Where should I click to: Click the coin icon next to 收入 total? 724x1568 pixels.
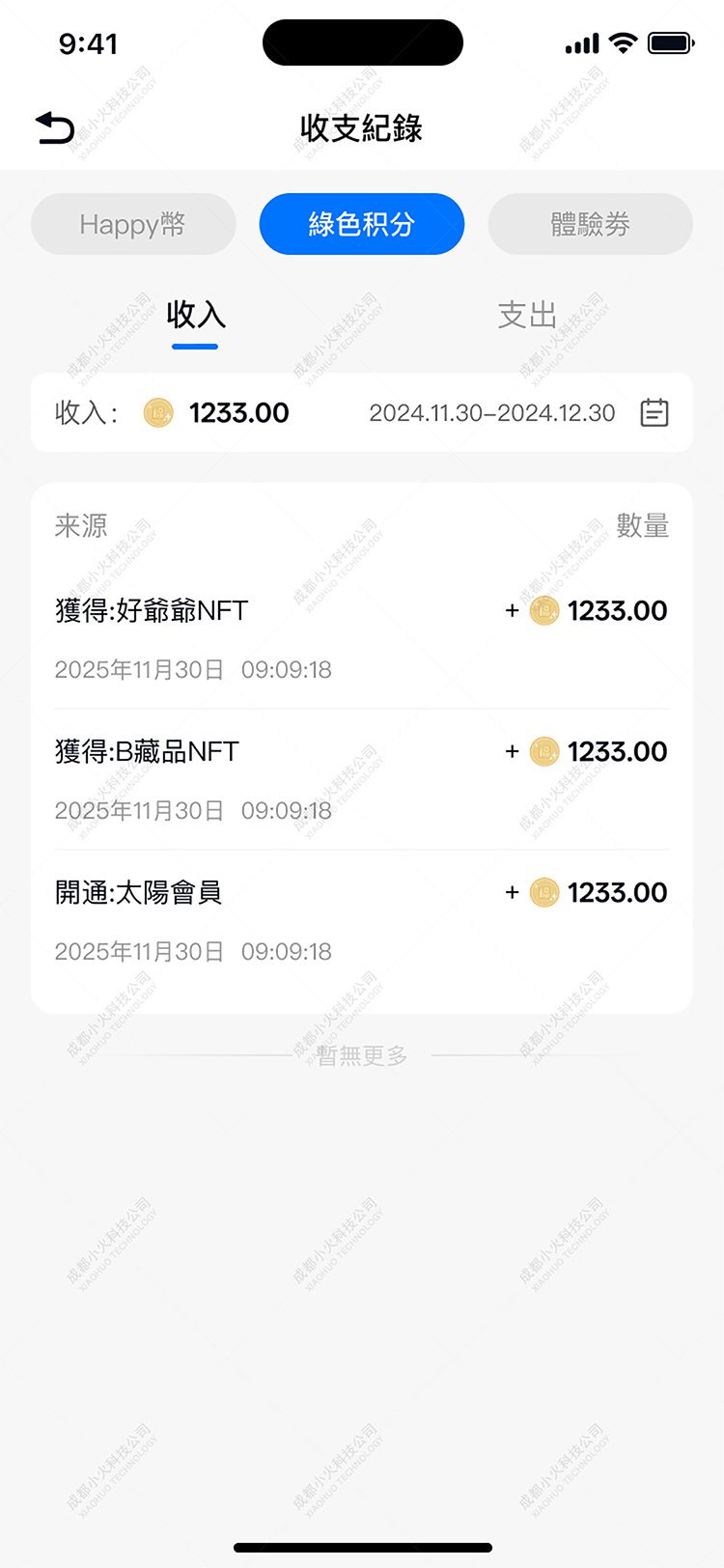tap(157, 413)
